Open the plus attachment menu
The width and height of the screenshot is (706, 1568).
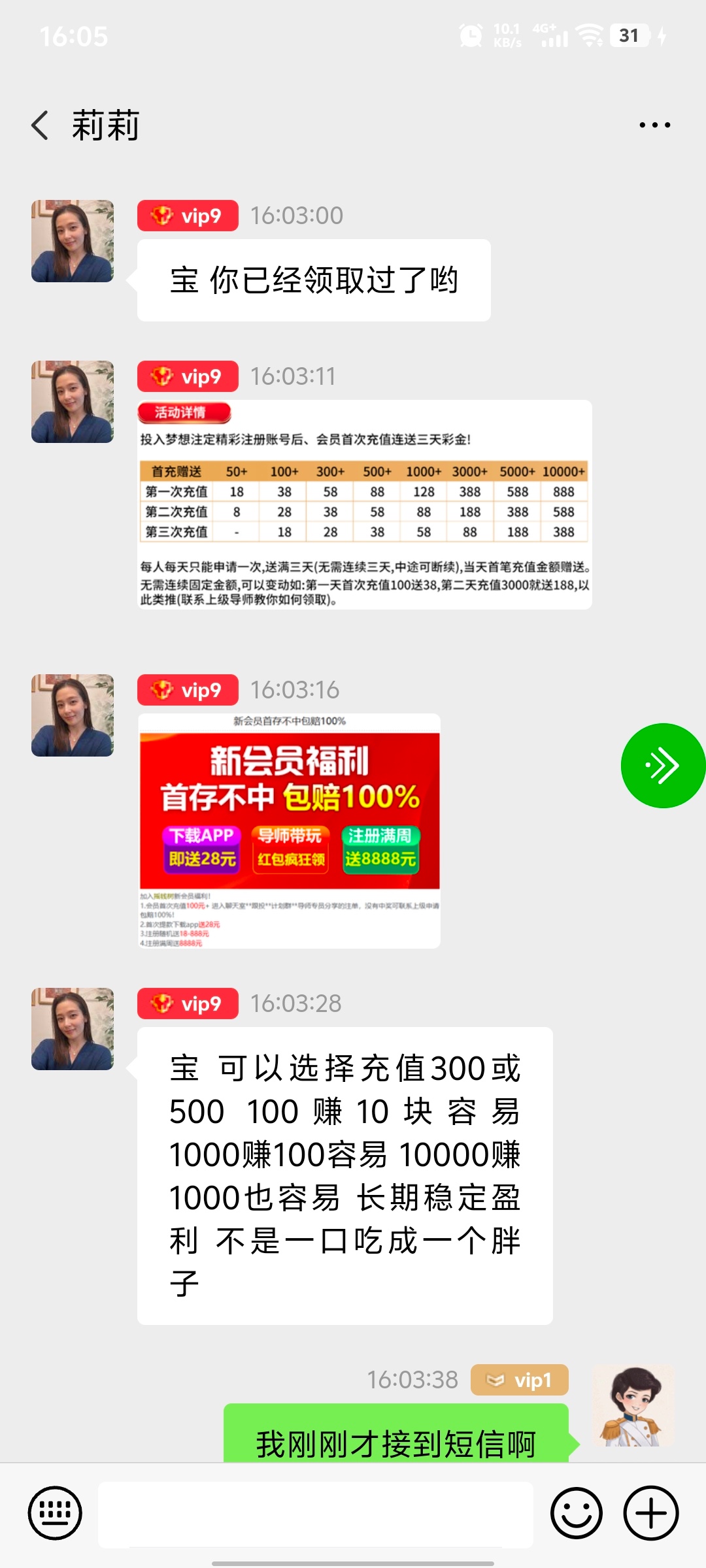click(x=651, y=1513)
